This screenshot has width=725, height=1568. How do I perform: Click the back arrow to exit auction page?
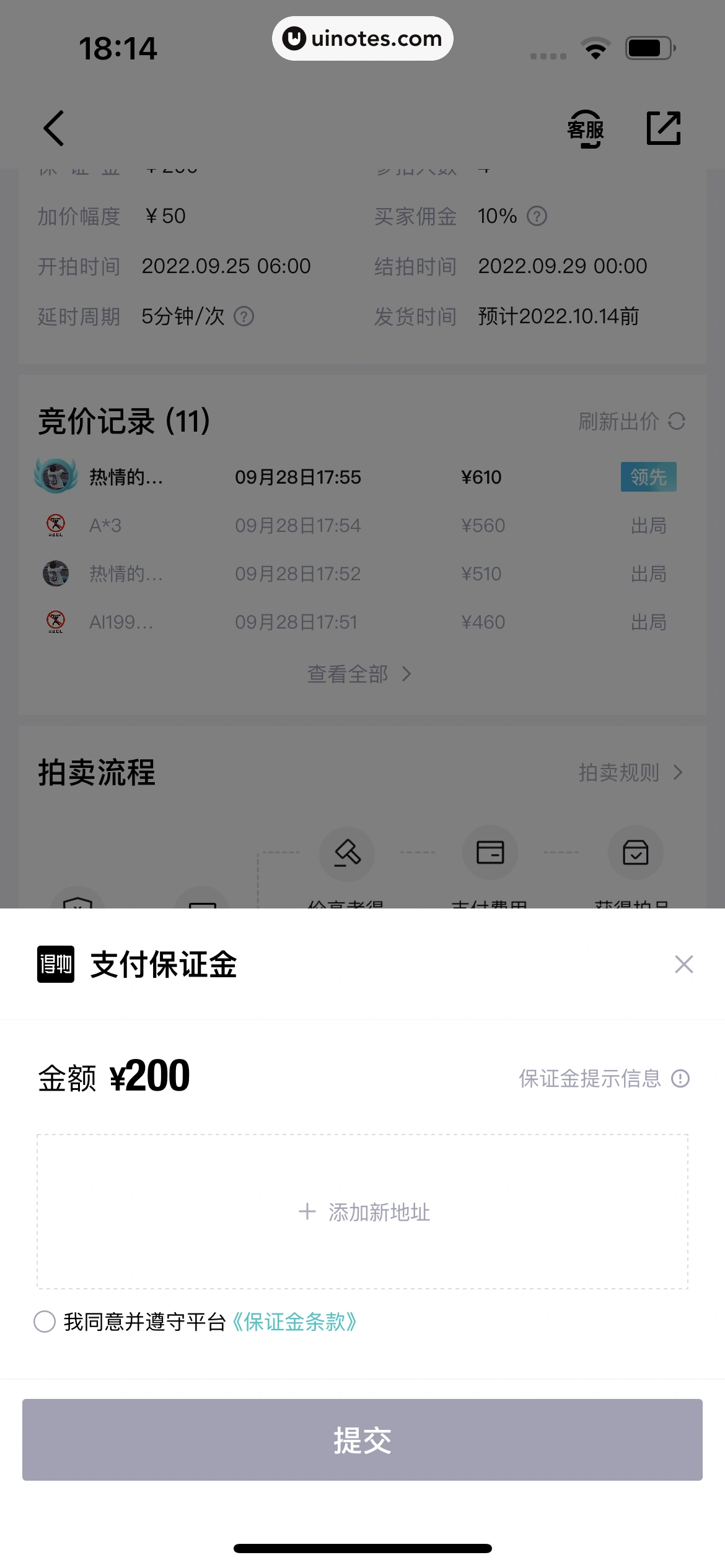pyautogui.click(x=53, y=128)
